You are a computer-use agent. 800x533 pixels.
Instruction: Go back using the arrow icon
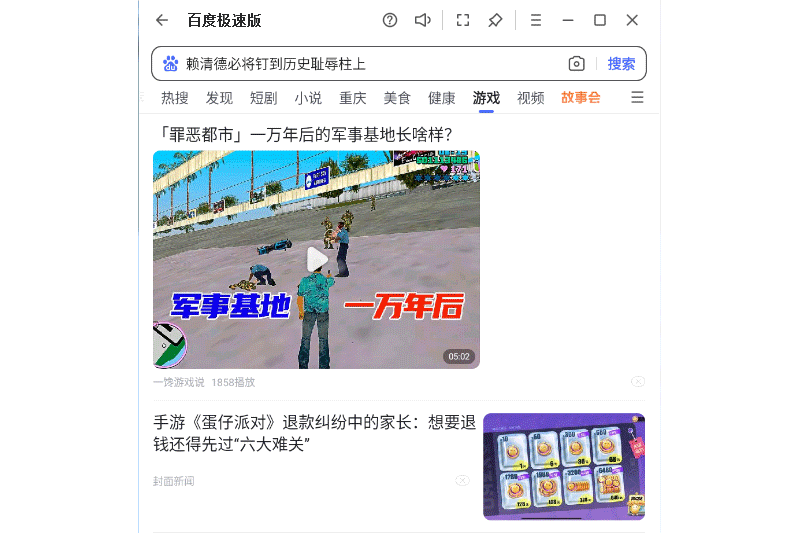pyautogui.click(x=162, y=20)
